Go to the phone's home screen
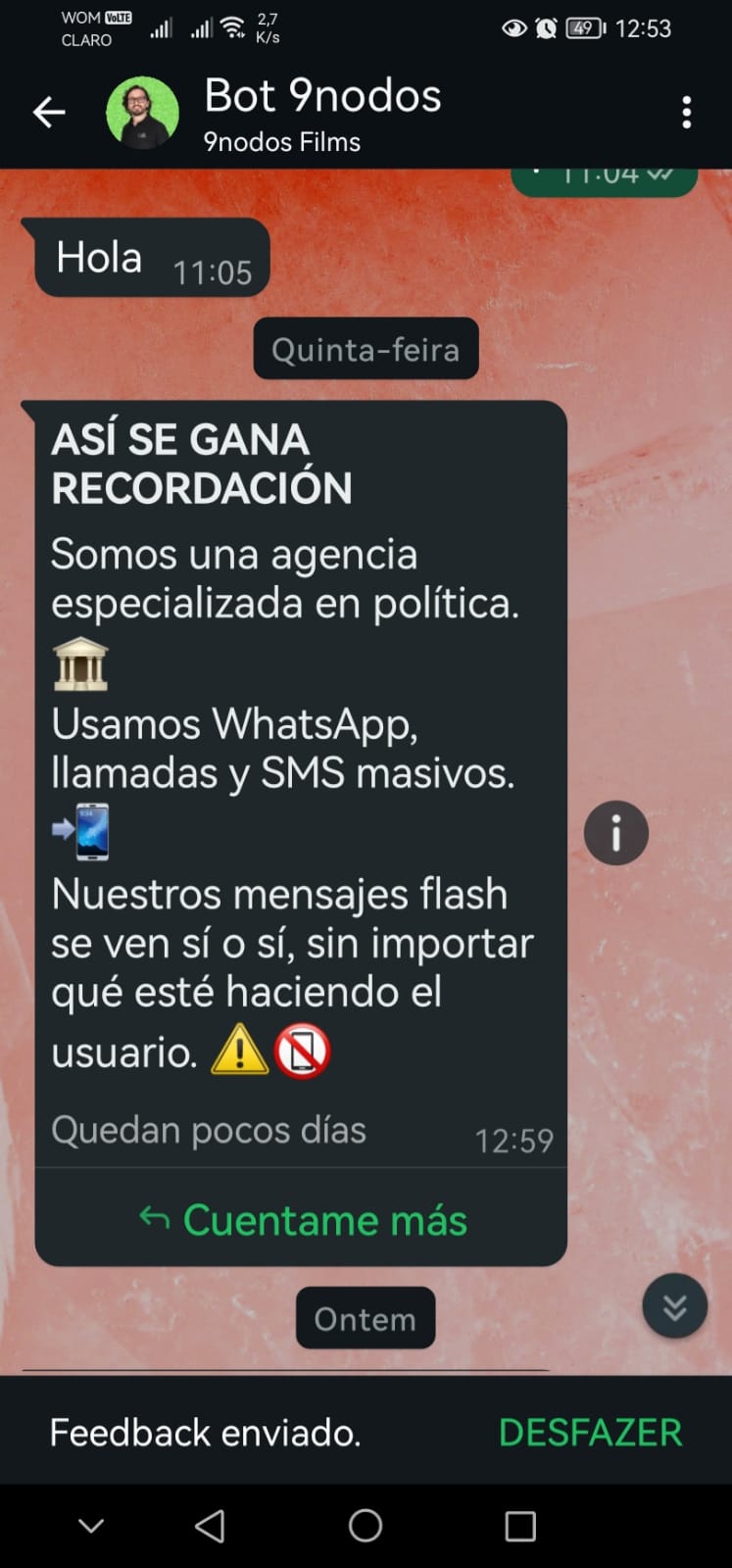 tap(366, 1525)
